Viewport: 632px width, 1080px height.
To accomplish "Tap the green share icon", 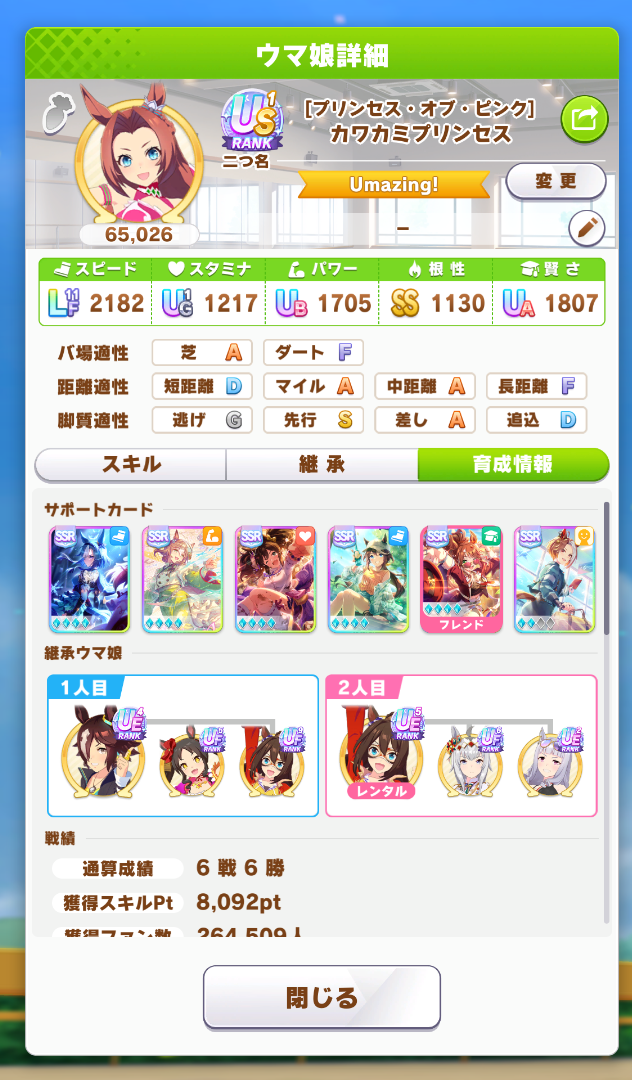I will (583, 120).
